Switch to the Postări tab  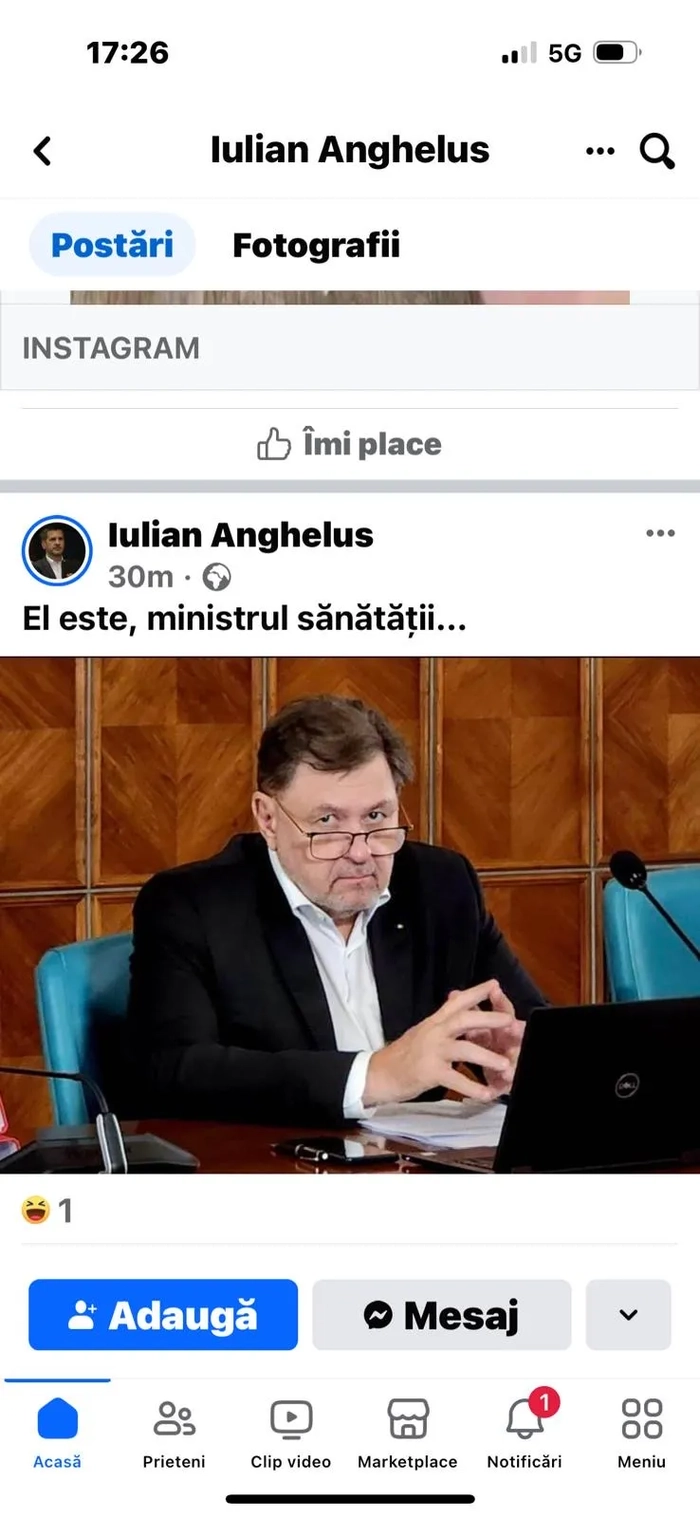(x=112, y=245)
